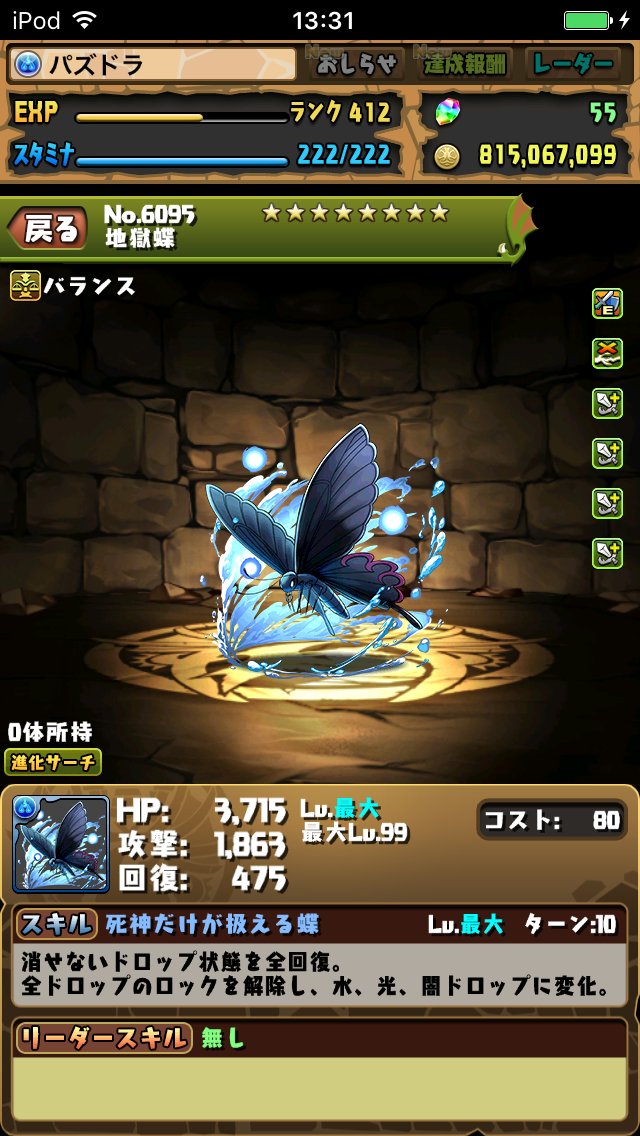Screen dimensions: 640x1136
Task: Open the 達成報酬 rewards button
Action: (464, 65)
